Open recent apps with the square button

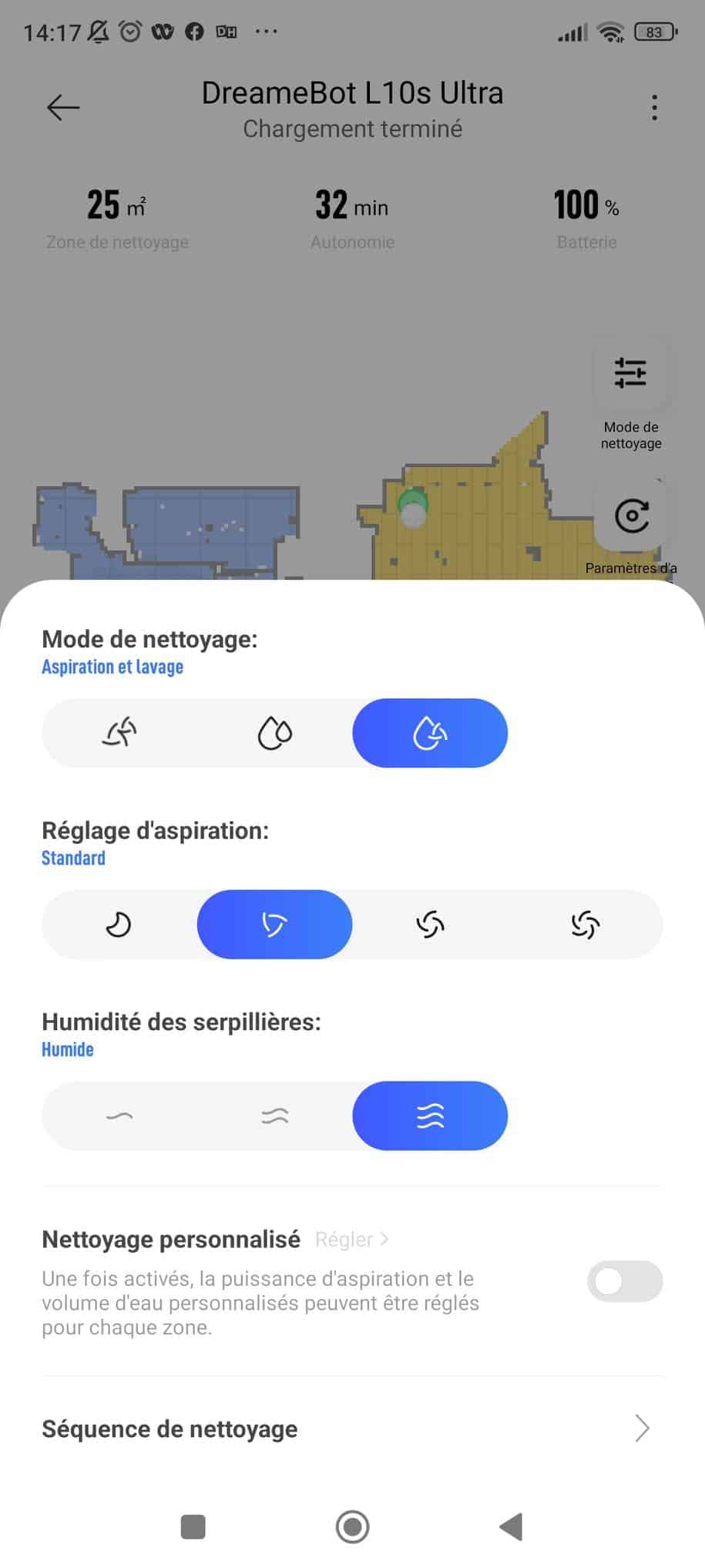[193, 1526]
